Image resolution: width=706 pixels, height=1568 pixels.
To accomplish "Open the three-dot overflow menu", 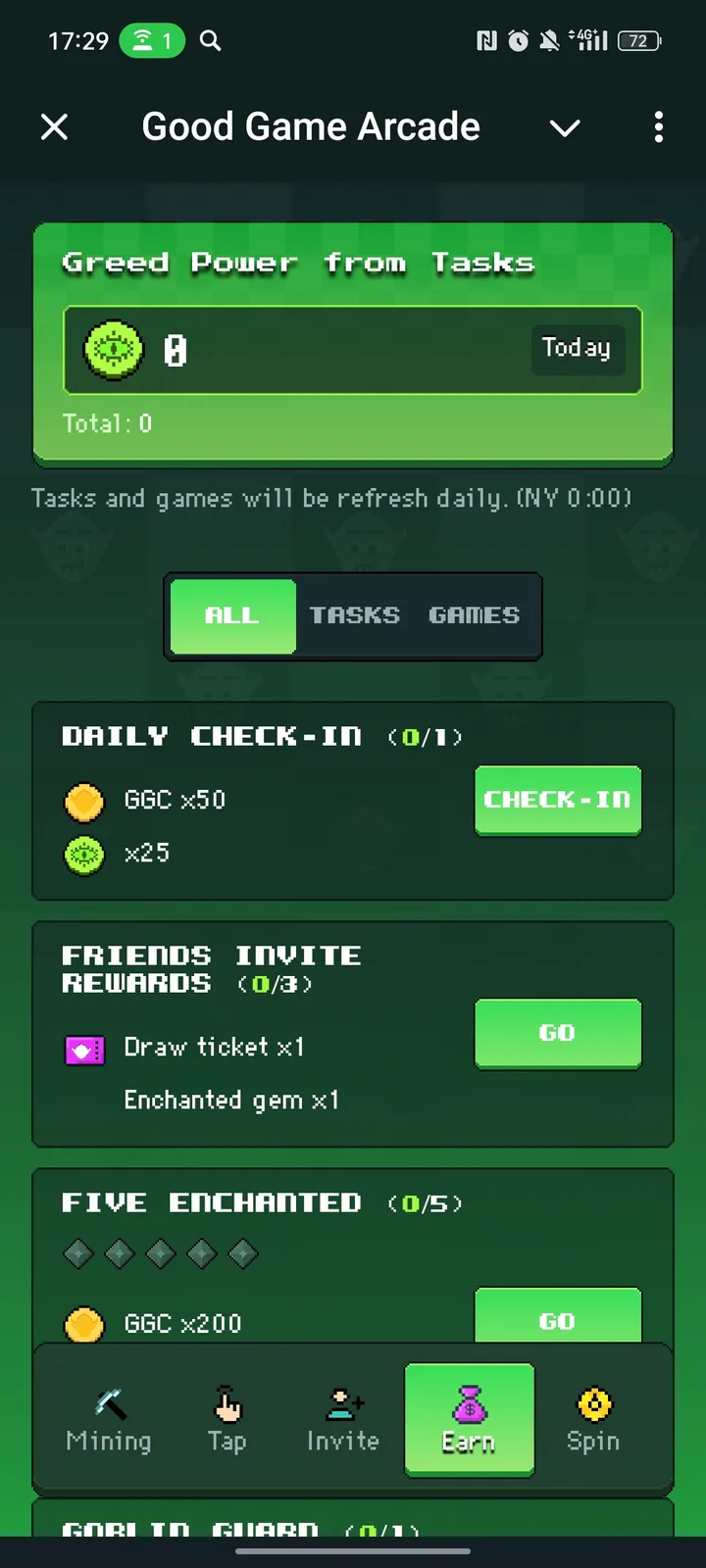I will (659, 127).
